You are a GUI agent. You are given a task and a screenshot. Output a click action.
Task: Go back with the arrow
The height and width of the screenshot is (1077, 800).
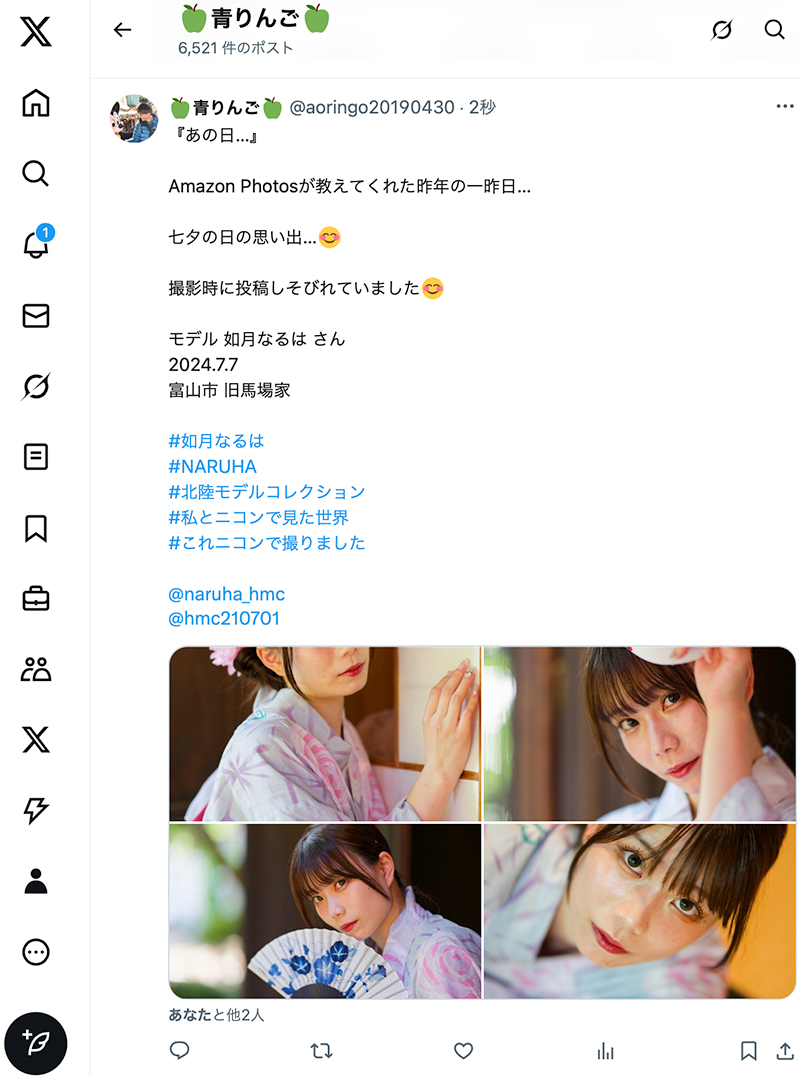(x=122, y=30)
